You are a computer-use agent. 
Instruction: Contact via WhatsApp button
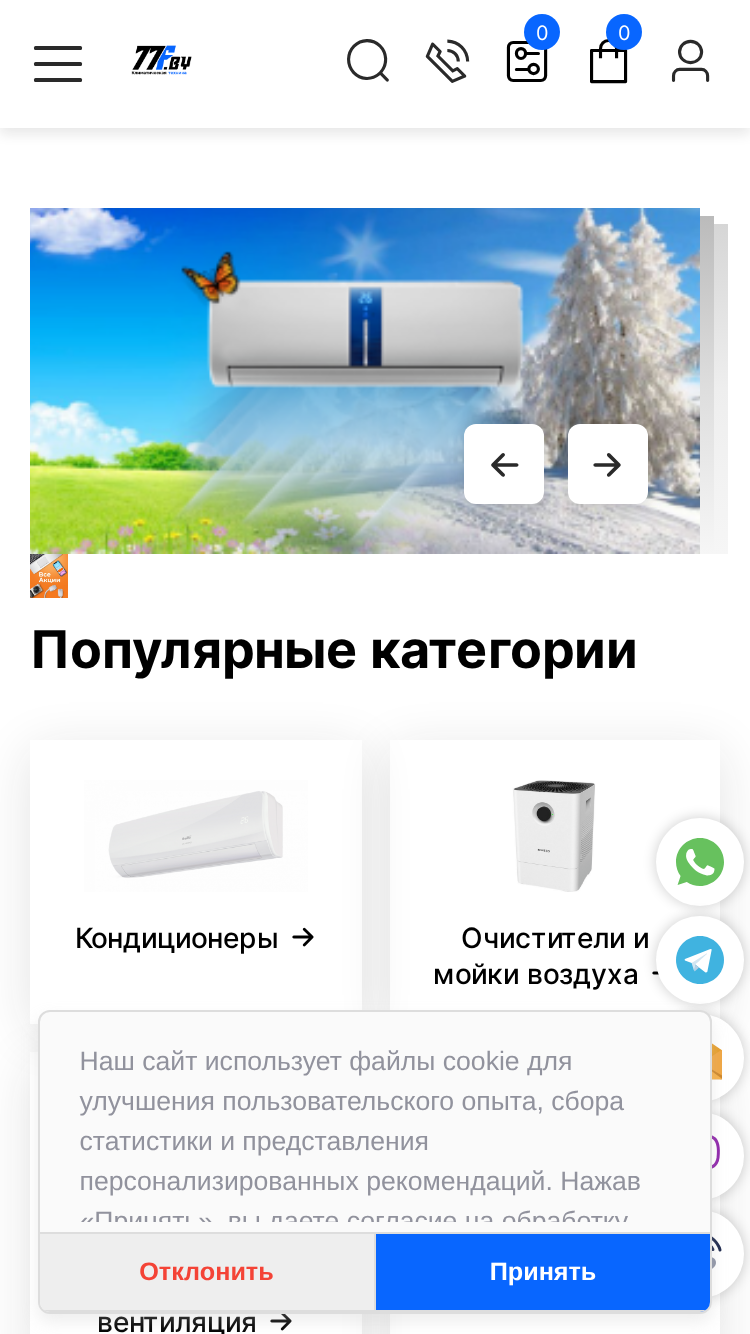pos(700,862)
